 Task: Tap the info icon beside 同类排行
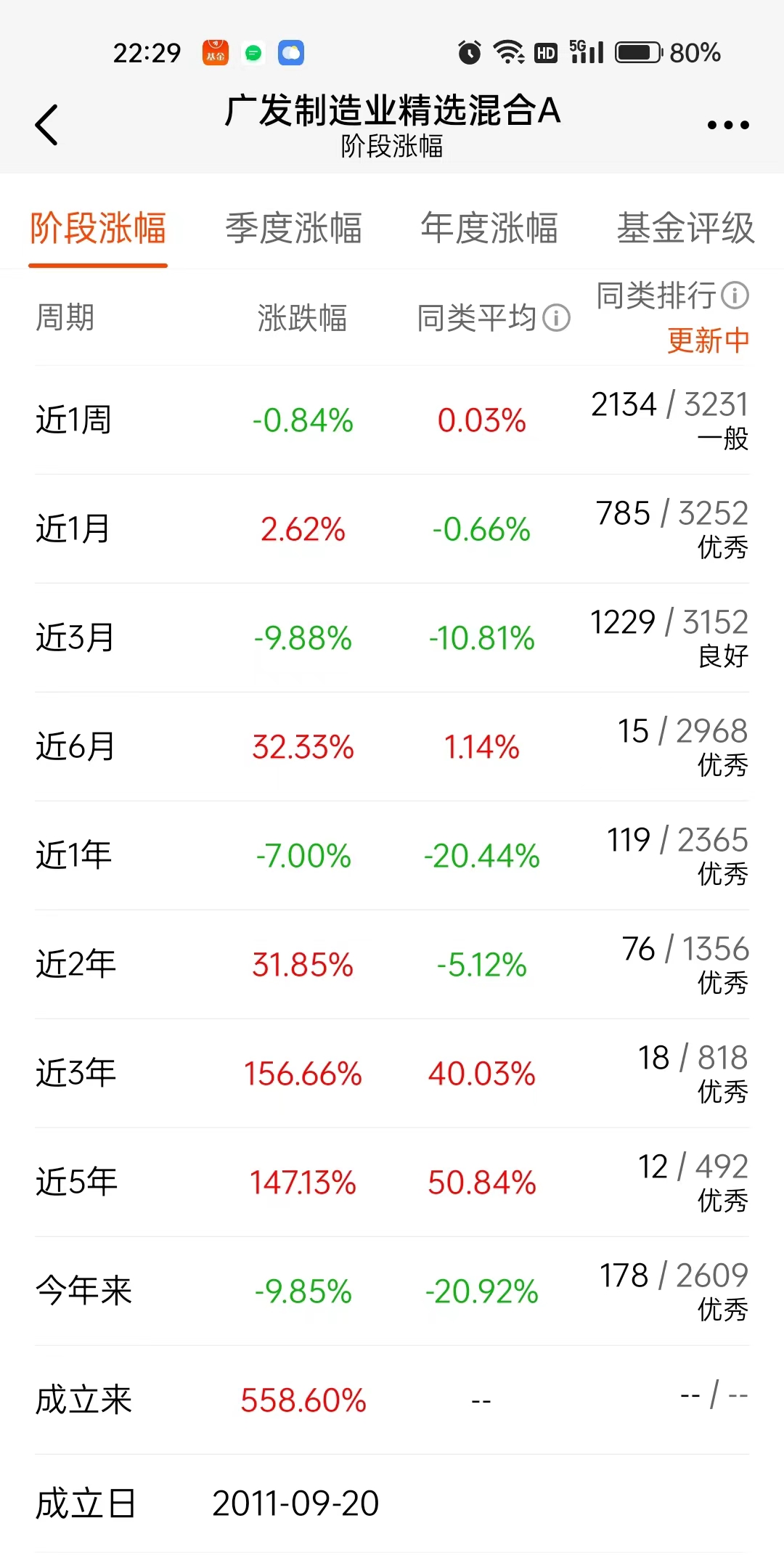[x=735, y=295]
